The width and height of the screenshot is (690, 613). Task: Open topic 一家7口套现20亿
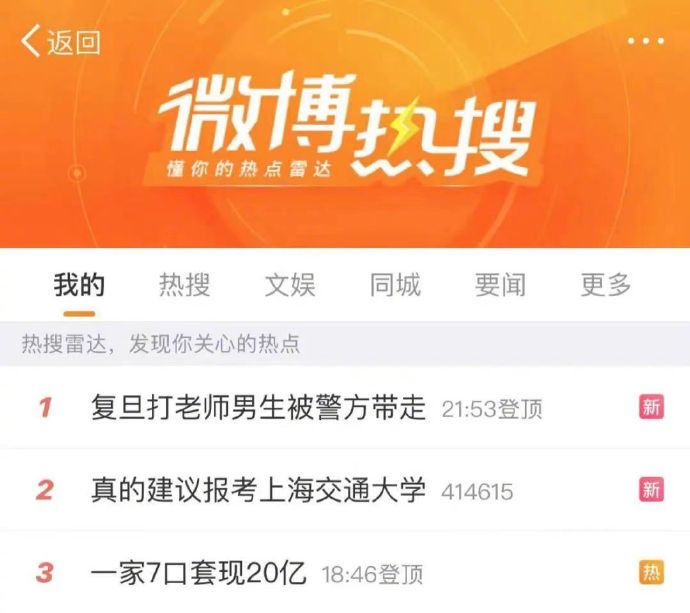(x=197, y=573)
